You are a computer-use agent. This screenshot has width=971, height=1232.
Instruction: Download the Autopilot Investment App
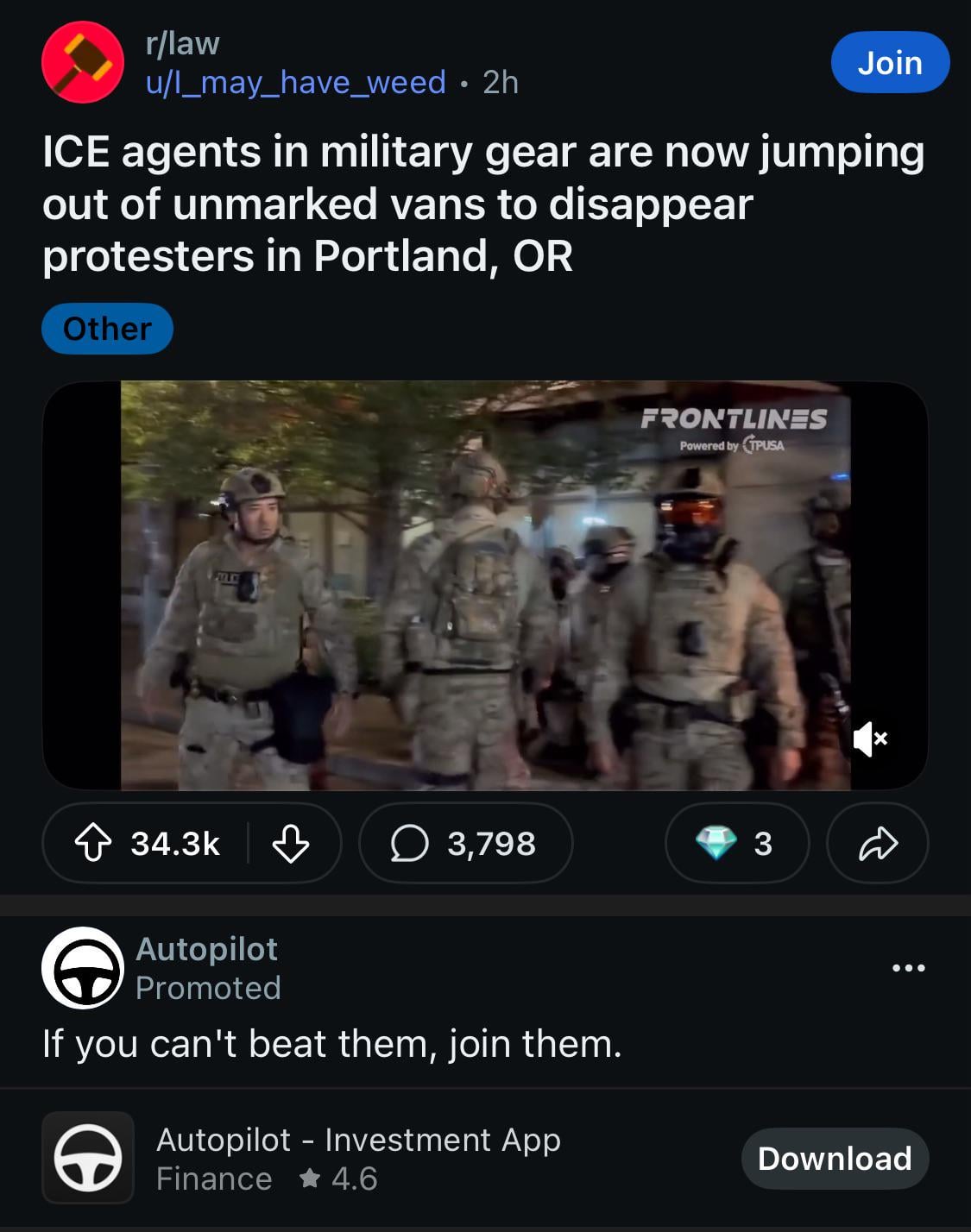click(834, 1159)
